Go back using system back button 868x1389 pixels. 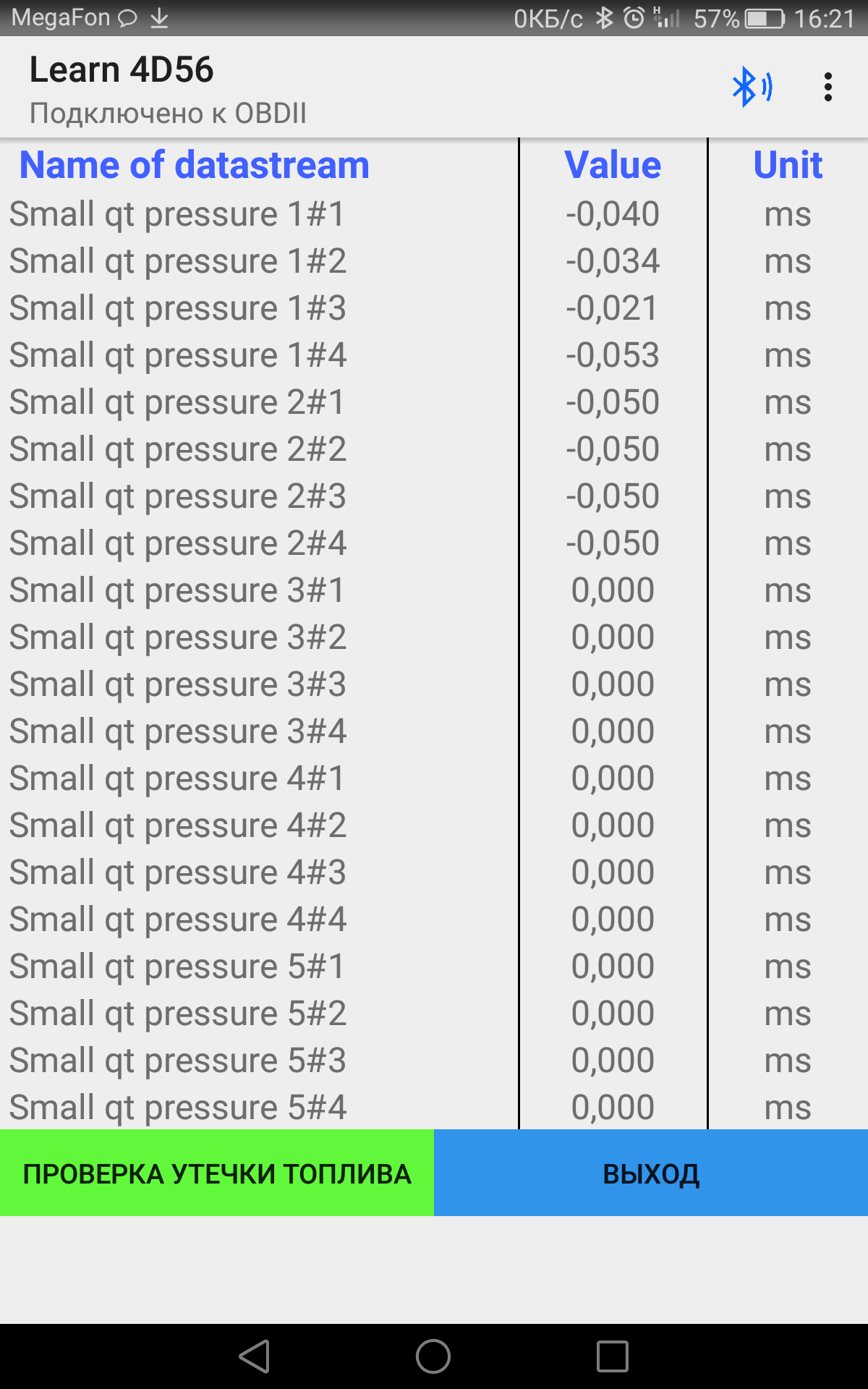(255, 1356)
